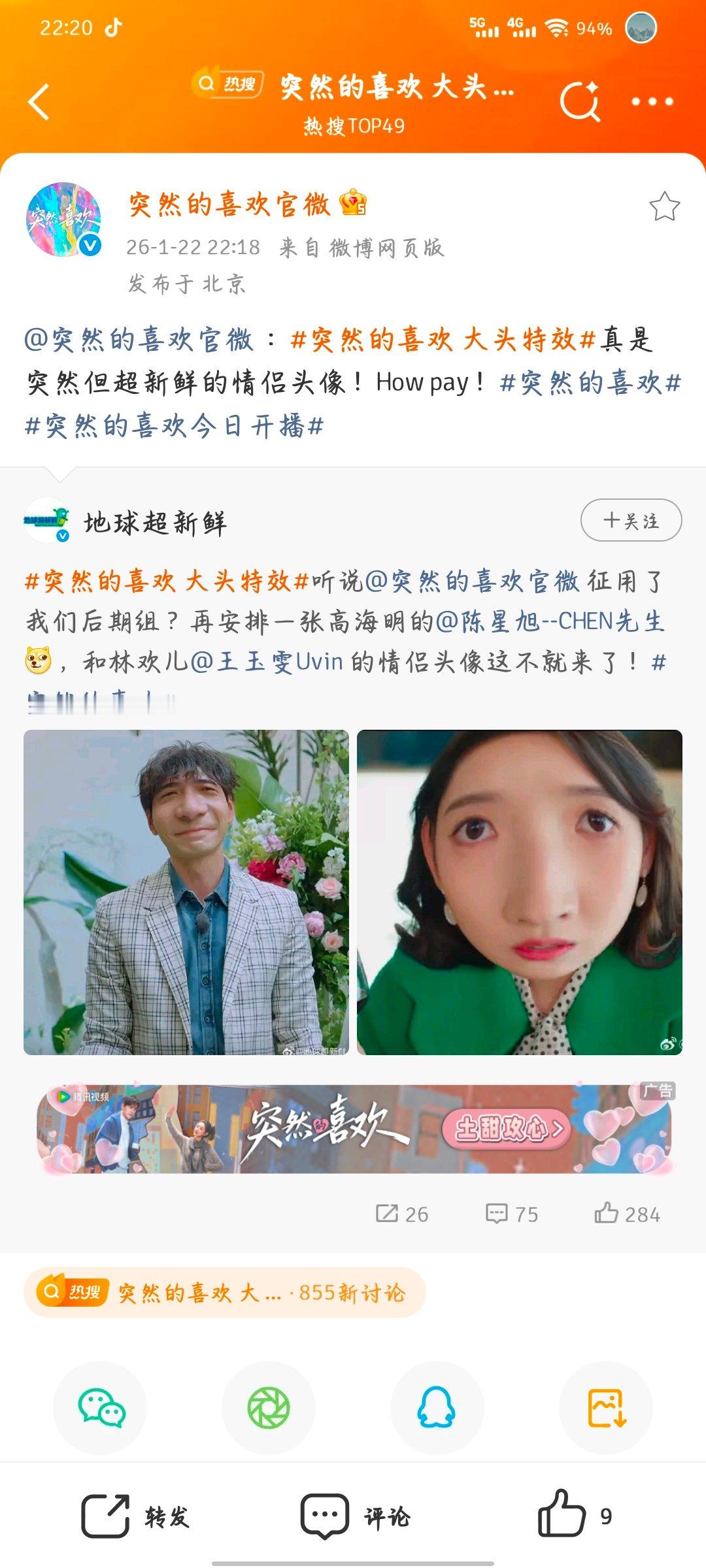706x1568 pixels.
Task: Like the post with bottom thumbs-up
Action: pos(562,1514)
